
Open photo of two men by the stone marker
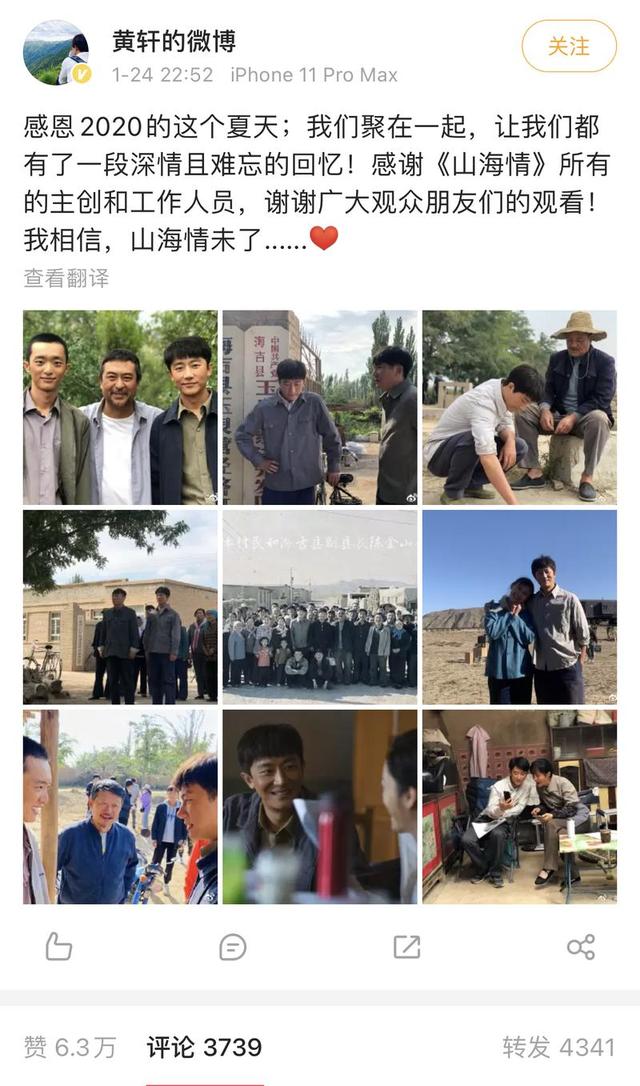click(x=320, y=407)
